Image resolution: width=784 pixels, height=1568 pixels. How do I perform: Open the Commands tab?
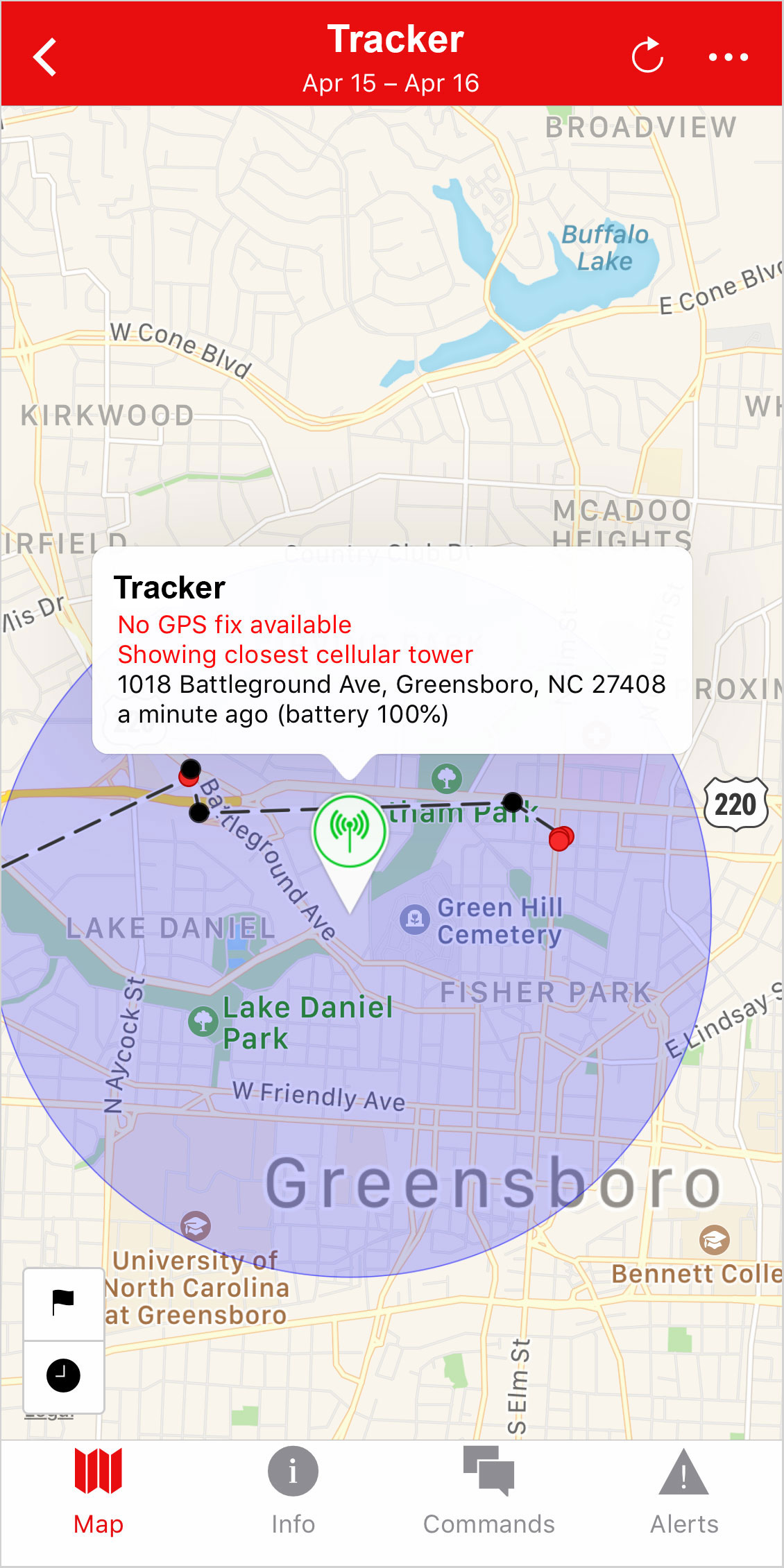489,1489
